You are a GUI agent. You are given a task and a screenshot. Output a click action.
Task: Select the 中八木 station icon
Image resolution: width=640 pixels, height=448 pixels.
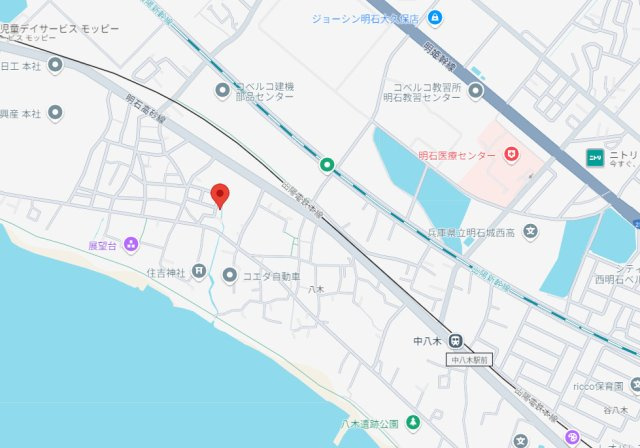coord(456,339)
